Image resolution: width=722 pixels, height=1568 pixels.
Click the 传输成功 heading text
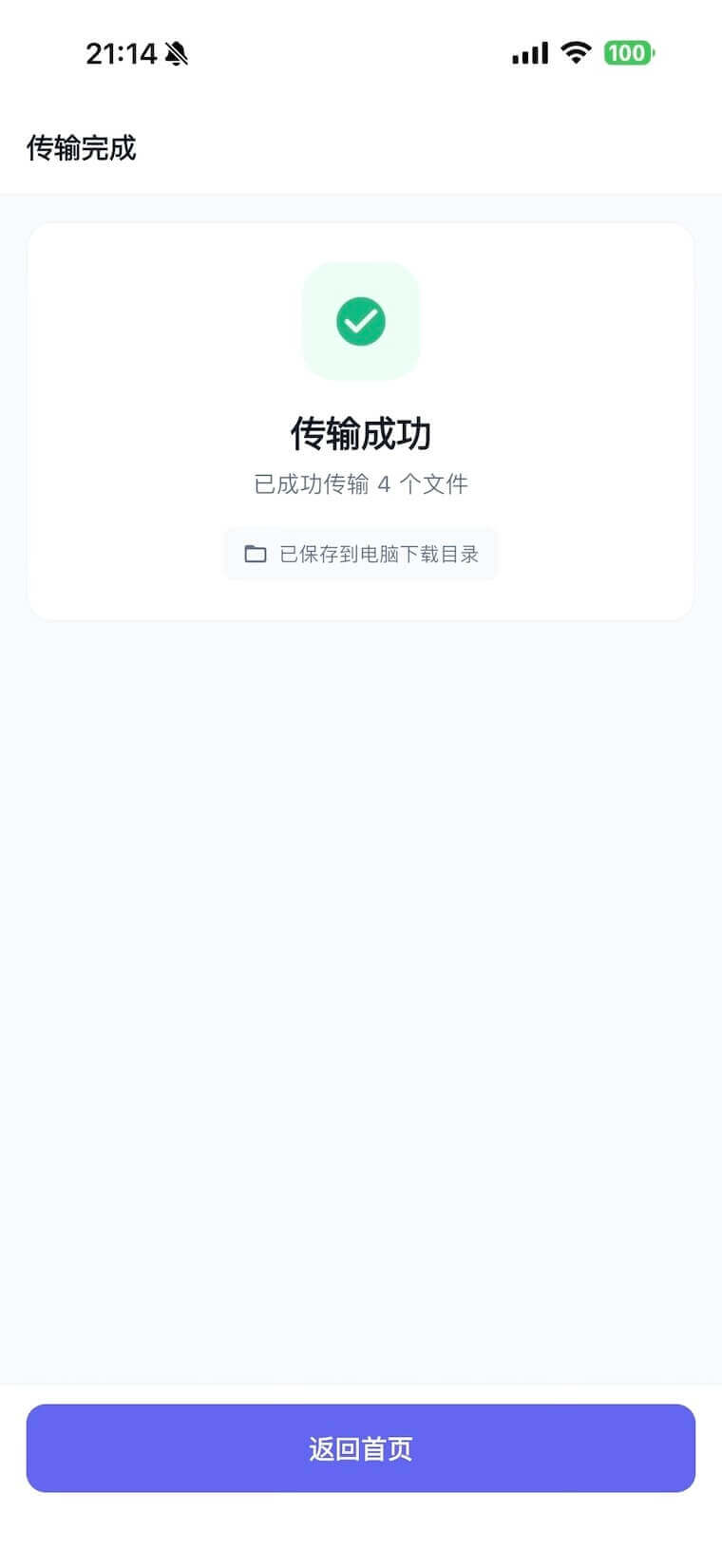[361, 435]
